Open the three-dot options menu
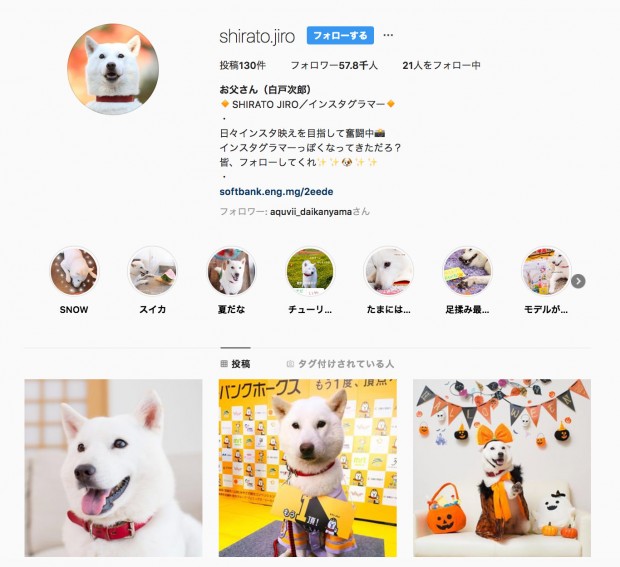This screenshot has width=620, height=567. pyautogui.click(x=388, y=36)
